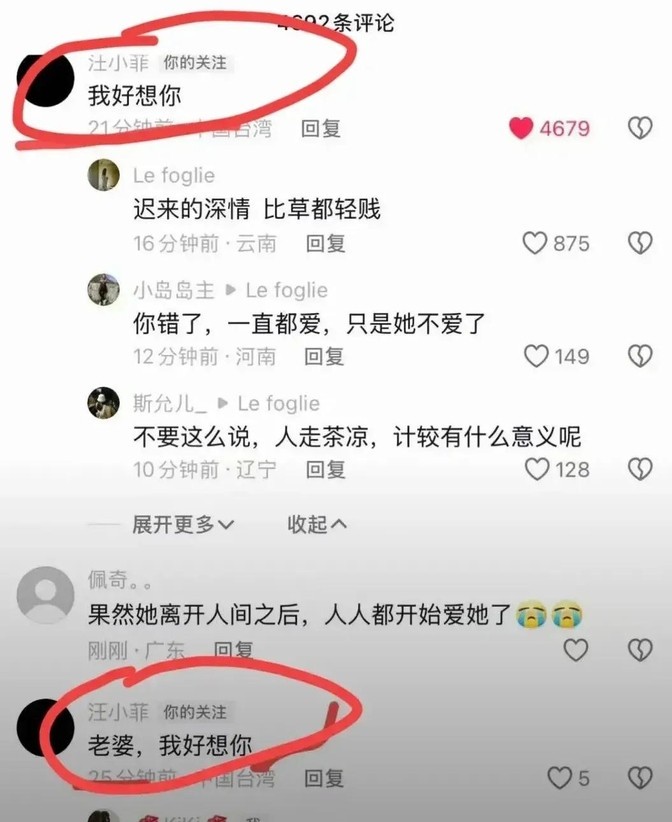This screenshot has height=822, width=672.
Task: Expand more replies with 展开更多
Action: point(184,524)
